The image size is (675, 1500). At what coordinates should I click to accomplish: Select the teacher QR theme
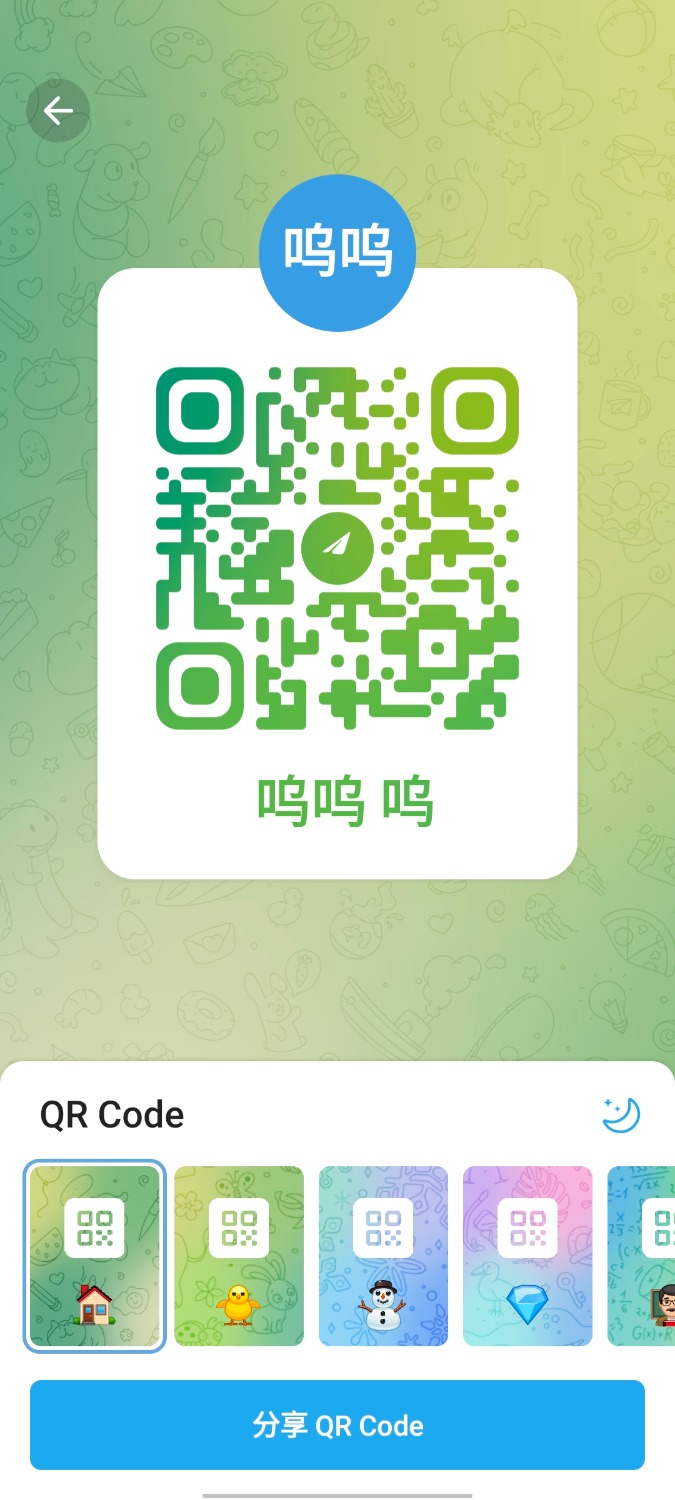click(643, 1257)
